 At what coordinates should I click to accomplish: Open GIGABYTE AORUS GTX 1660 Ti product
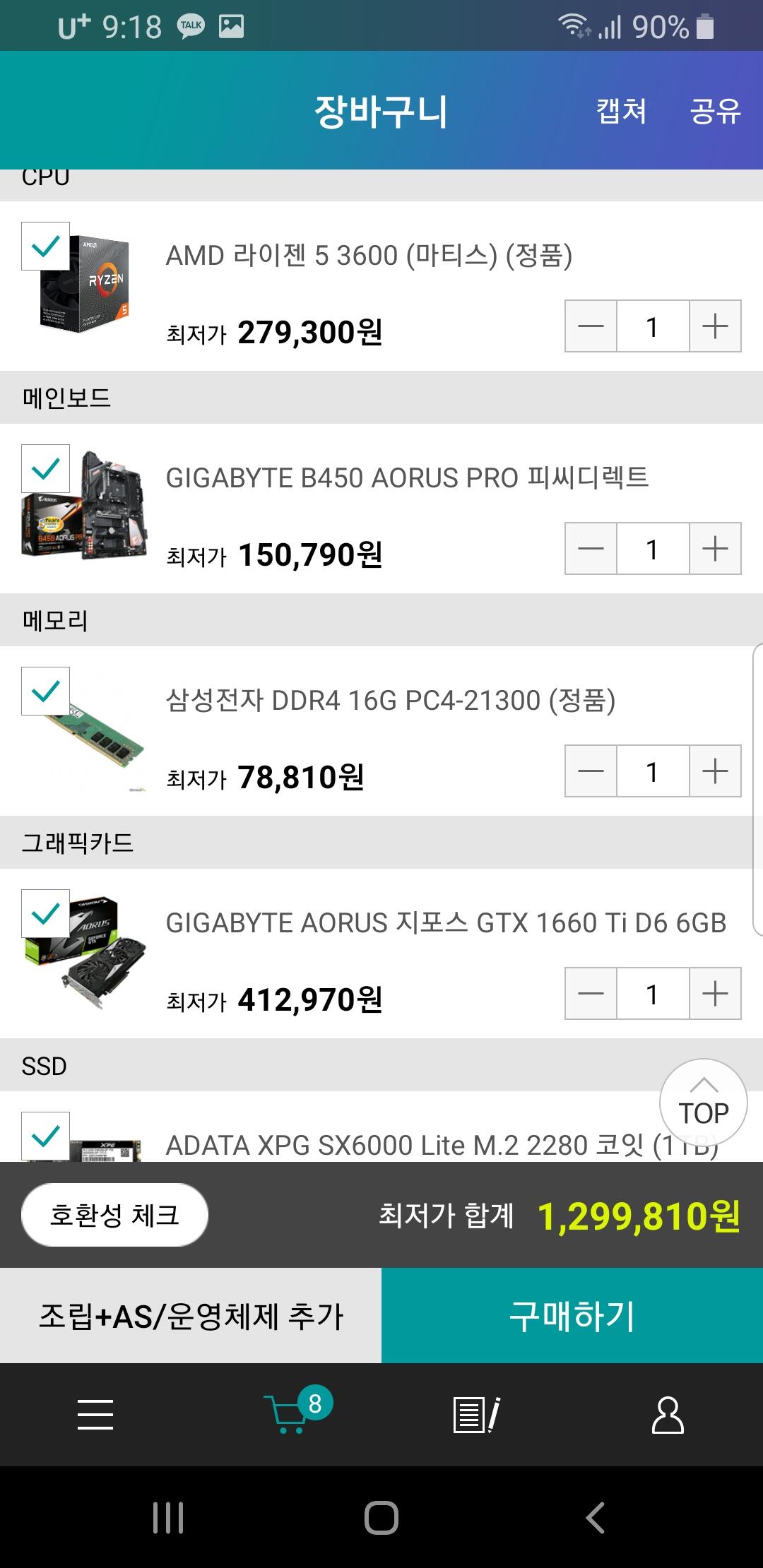446,923
